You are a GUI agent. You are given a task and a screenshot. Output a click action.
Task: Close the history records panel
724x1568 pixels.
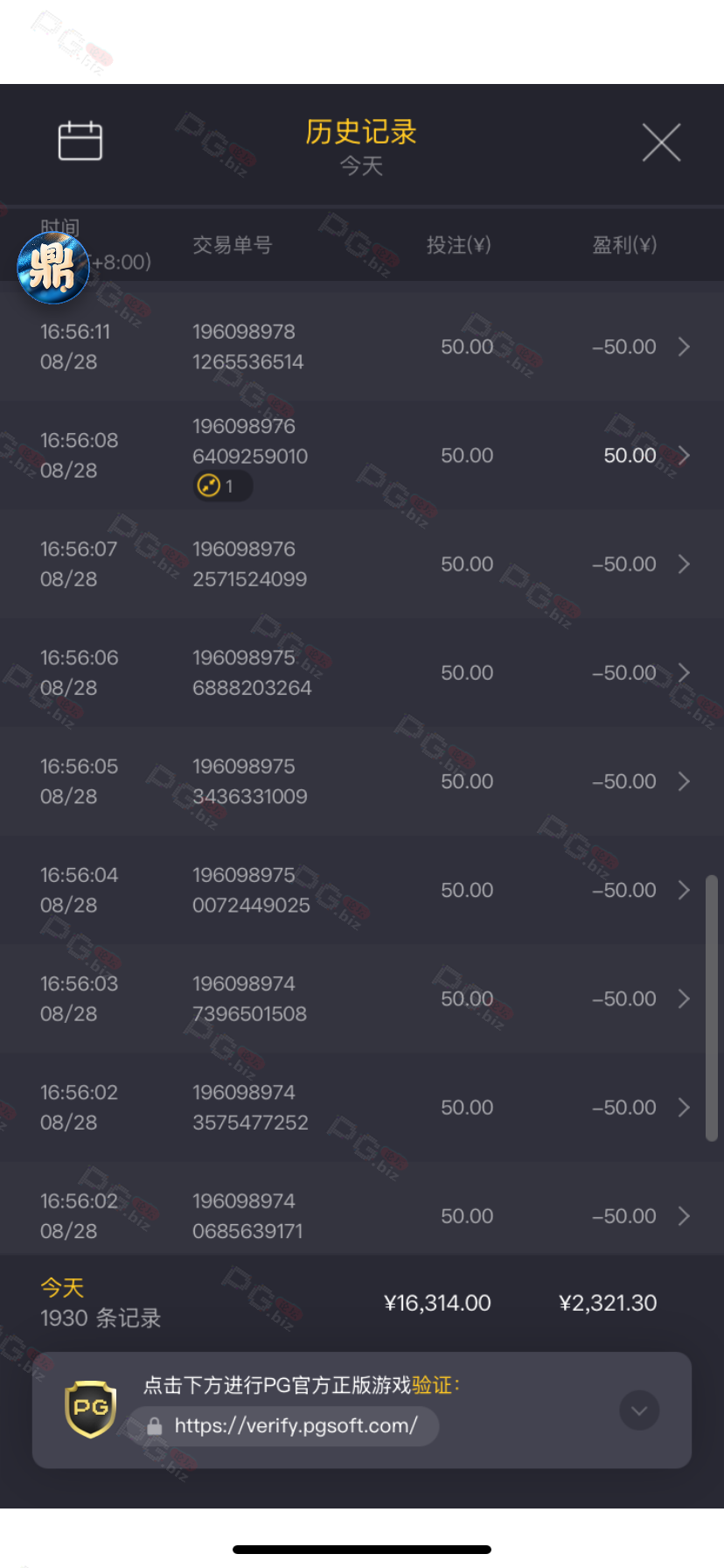(661, 142)
